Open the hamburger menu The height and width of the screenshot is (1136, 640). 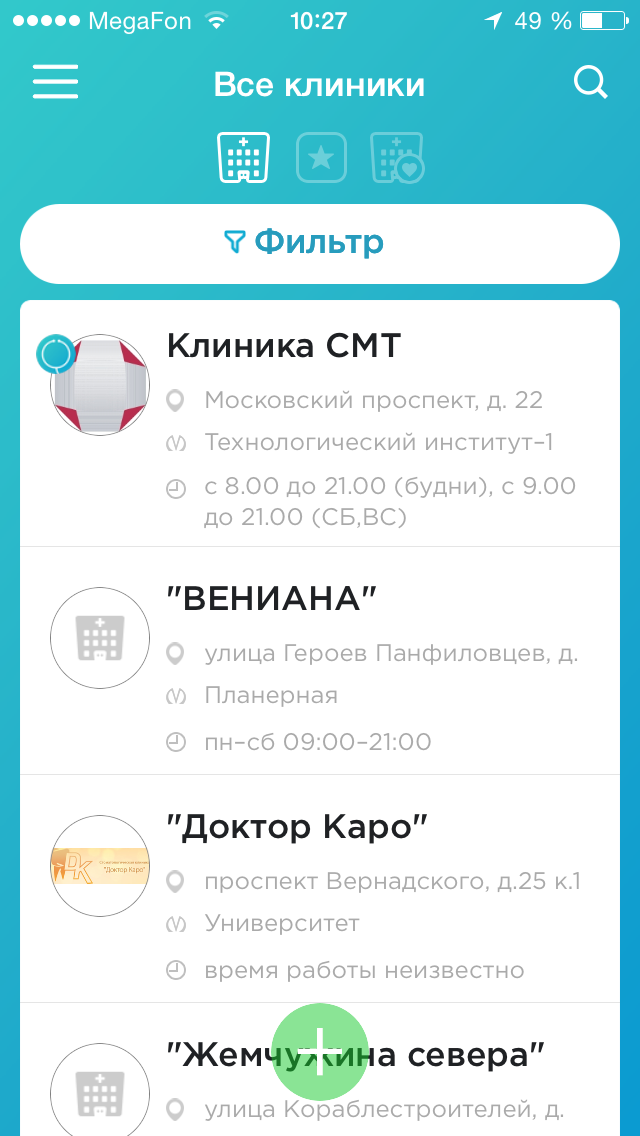tap(55, 82)
